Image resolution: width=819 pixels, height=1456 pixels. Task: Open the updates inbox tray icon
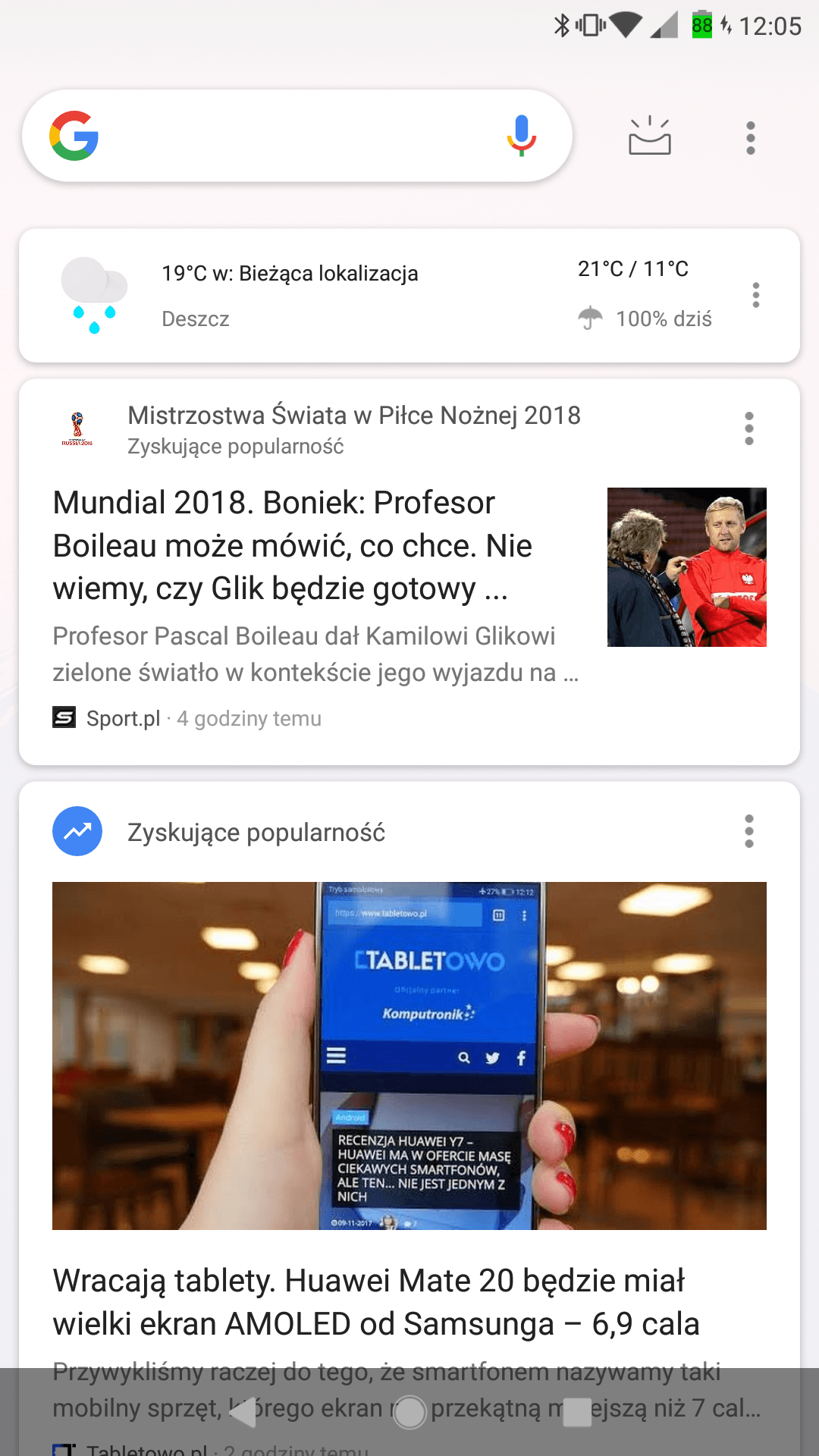click(x=650, y=136)
